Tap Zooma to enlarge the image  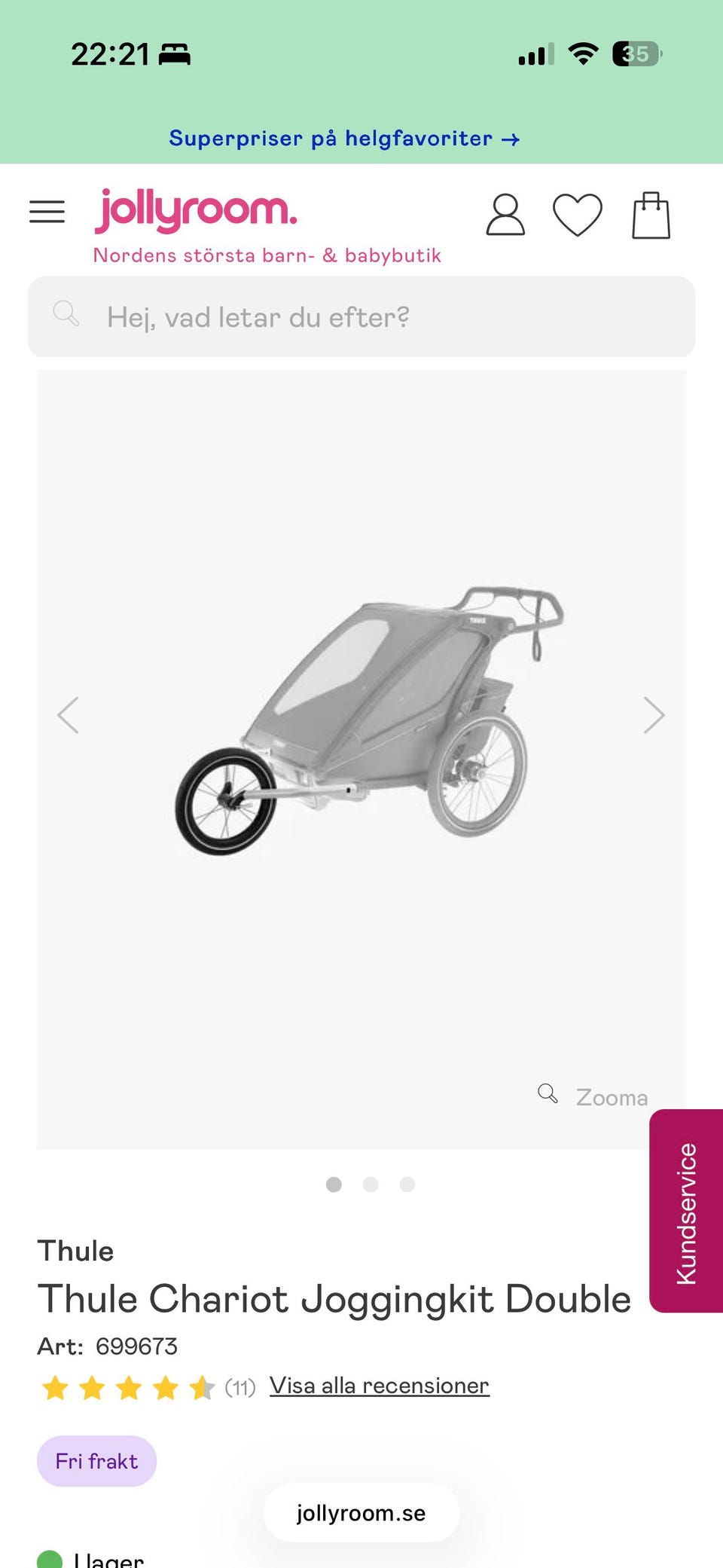point(593,1096)
